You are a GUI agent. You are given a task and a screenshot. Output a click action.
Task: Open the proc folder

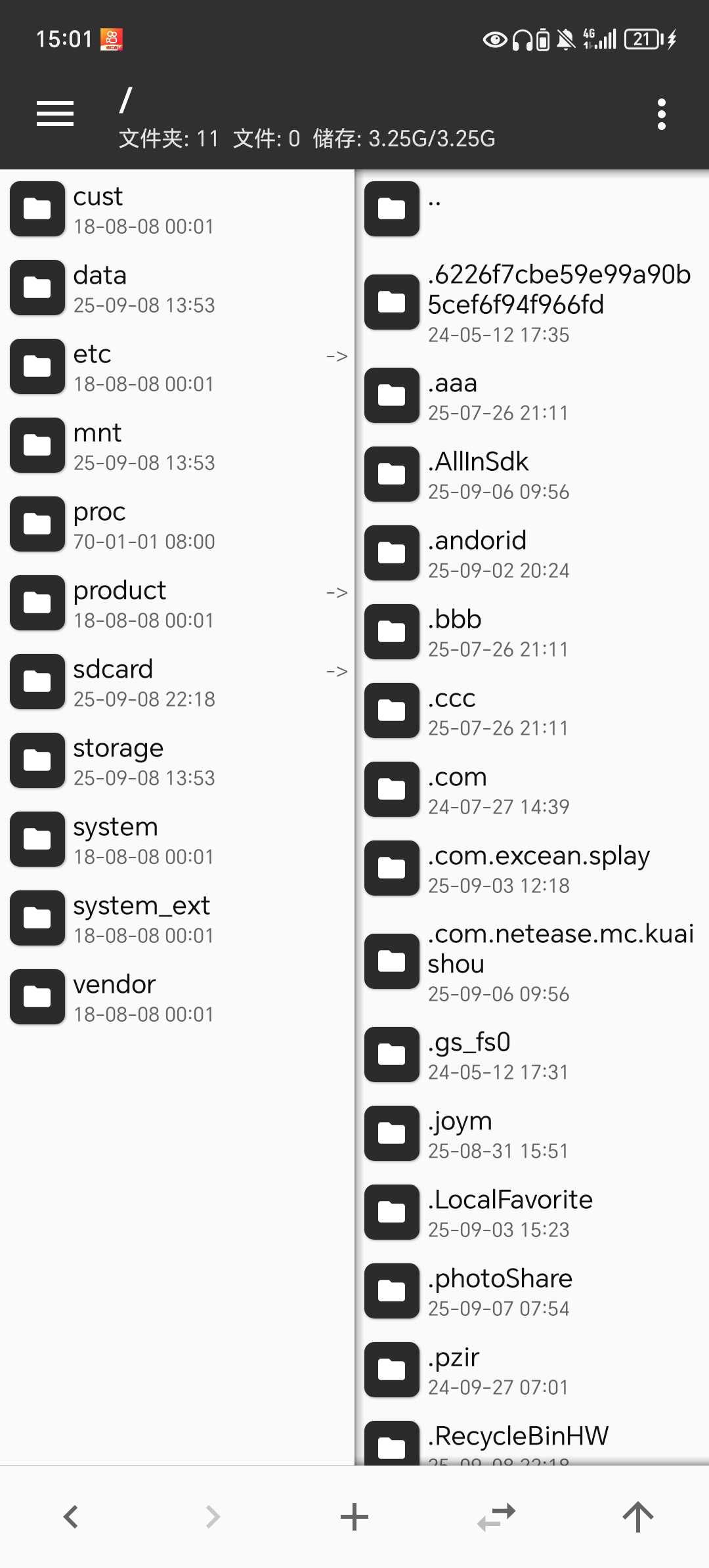click(177, 524)
